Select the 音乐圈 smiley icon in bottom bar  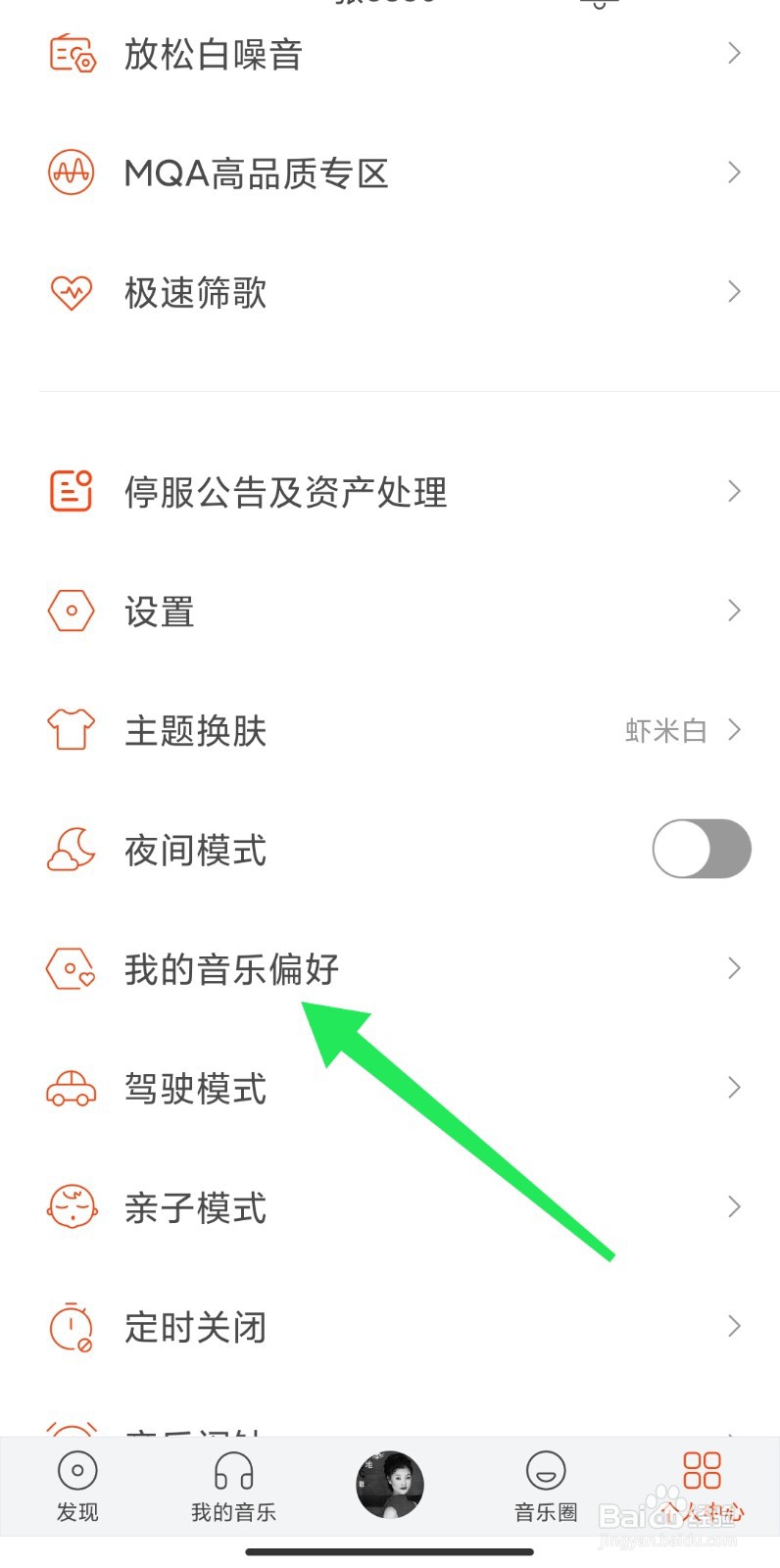coord(546,1470)
